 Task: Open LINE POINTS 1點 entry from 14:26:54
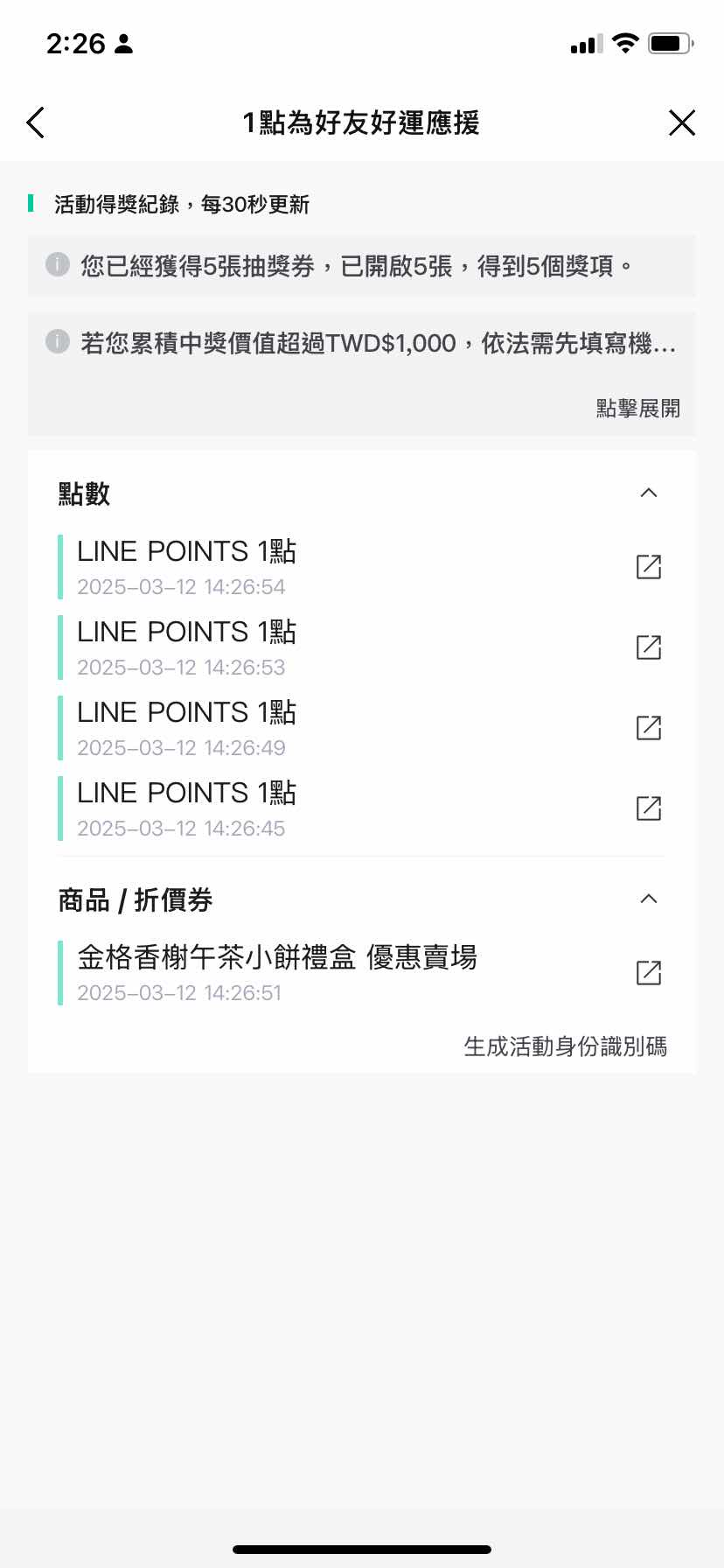pyautogui.click(x=648, y=567)
